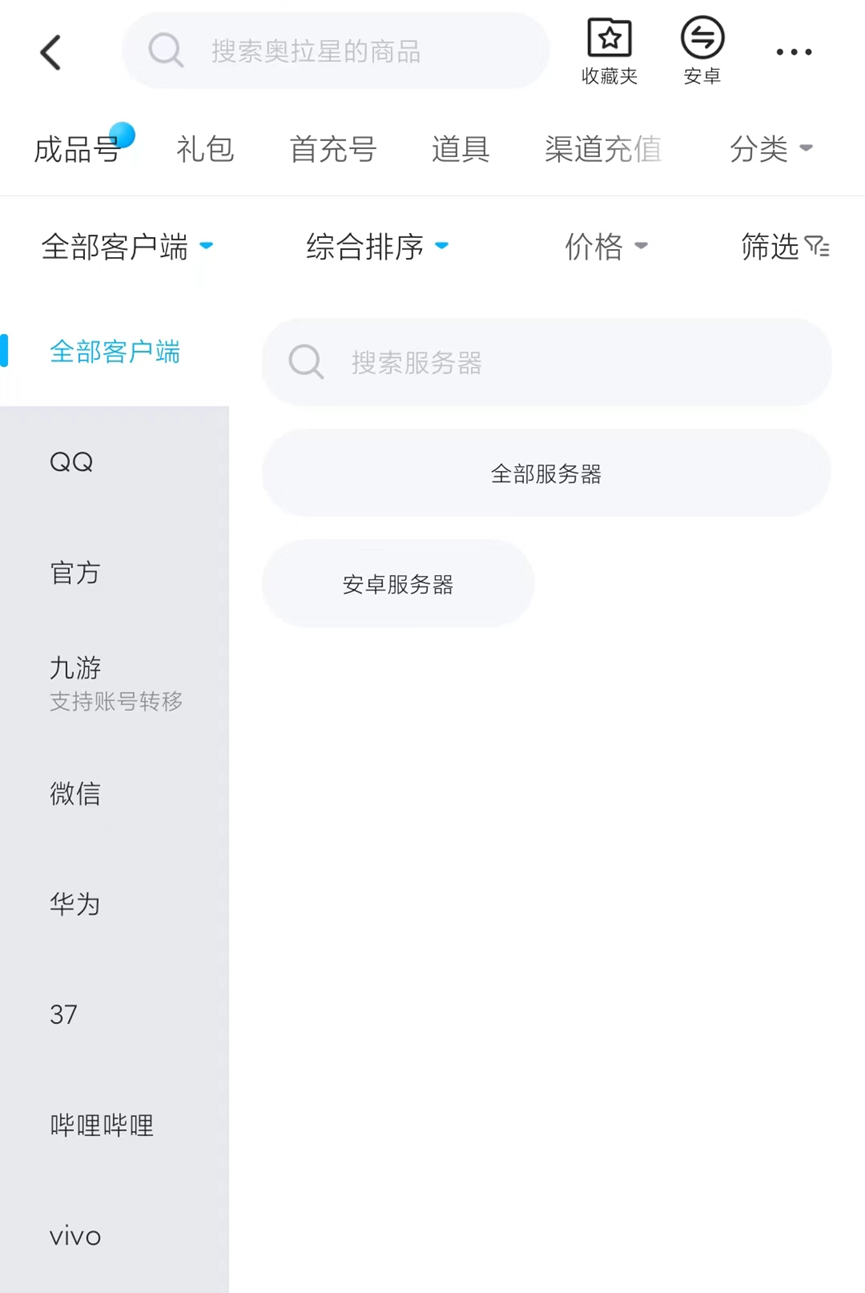Switch to the 礼包 tab

coord(205,149)
